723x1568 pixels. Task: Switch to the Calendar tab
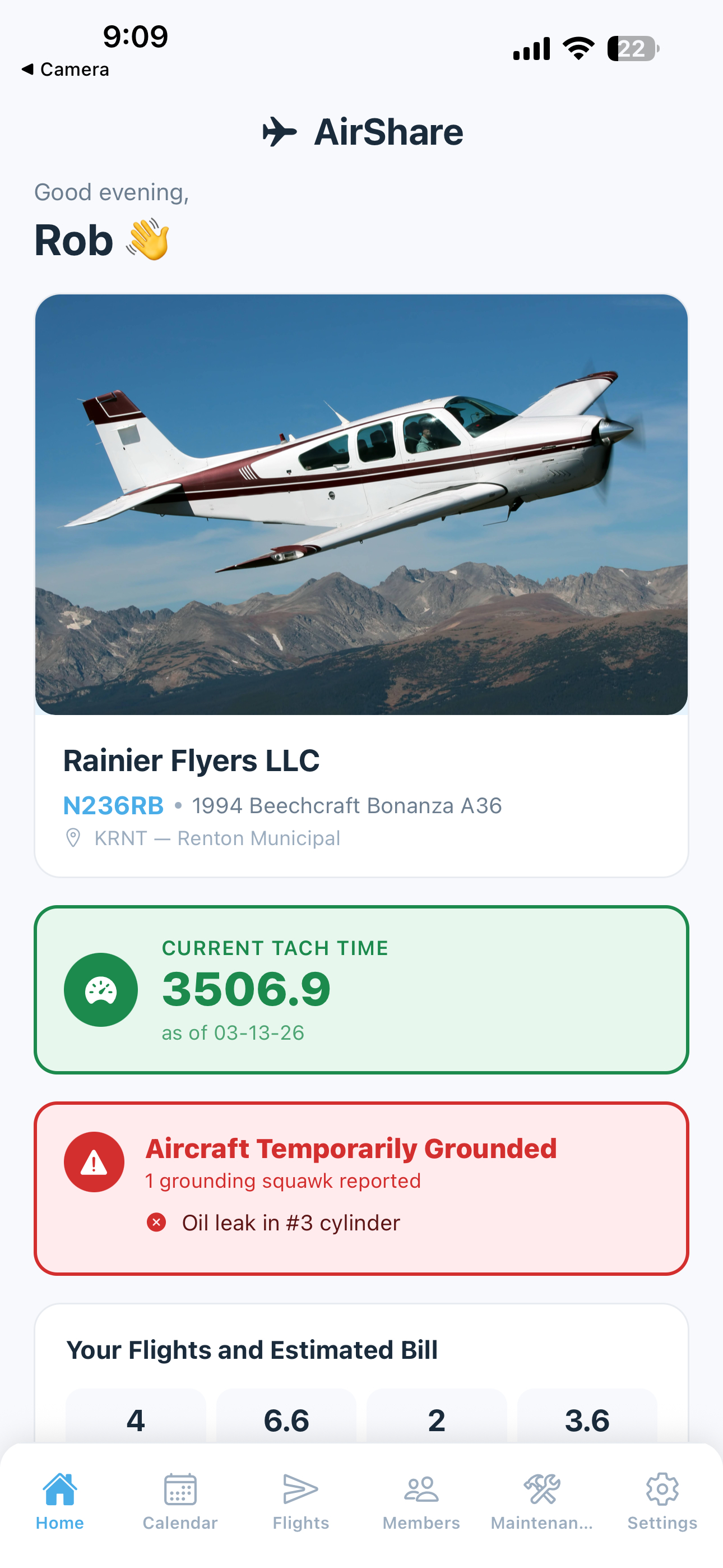click(179, 1501)
